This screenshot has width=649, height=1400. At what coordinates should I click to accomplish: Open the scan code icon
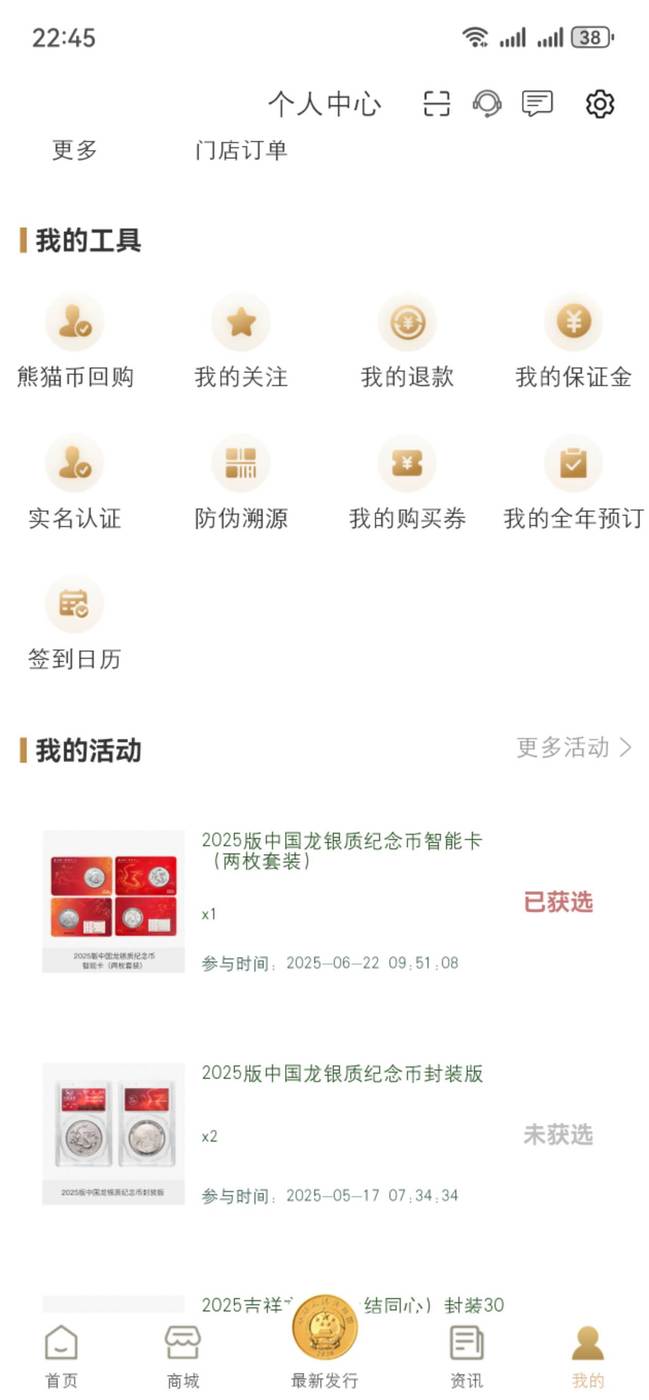[x=437, y=103]
